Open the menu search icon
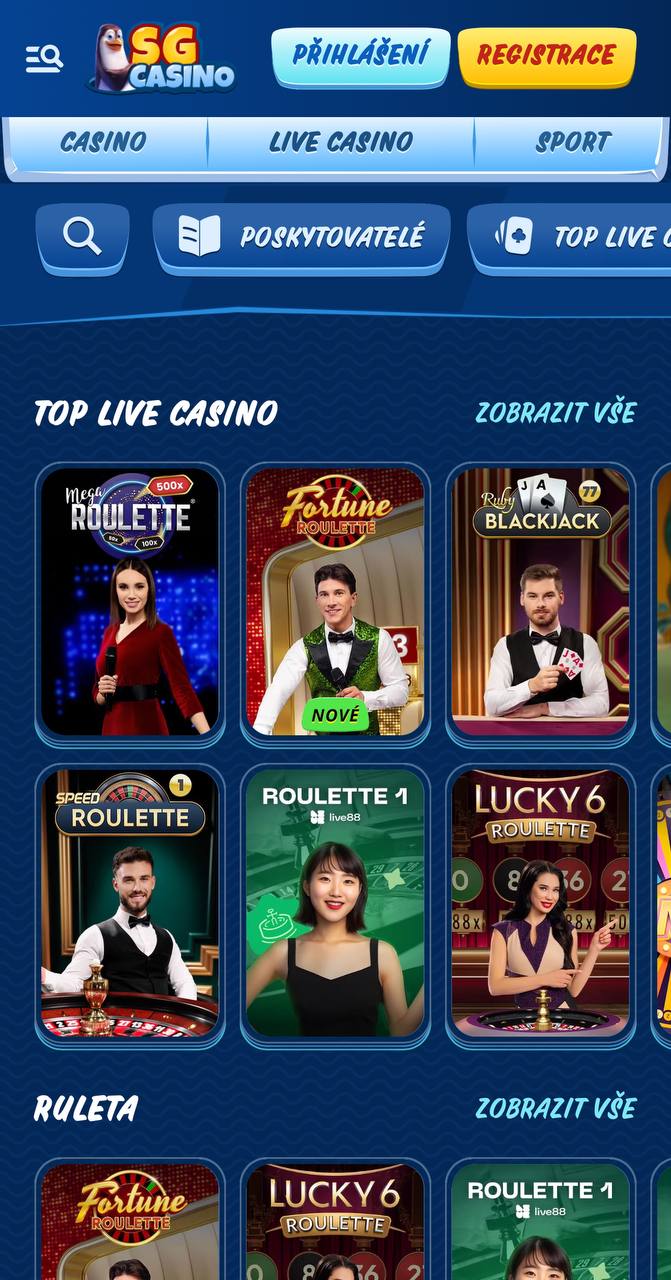The width and height of the screenshot is (671, 1280). 44,59
